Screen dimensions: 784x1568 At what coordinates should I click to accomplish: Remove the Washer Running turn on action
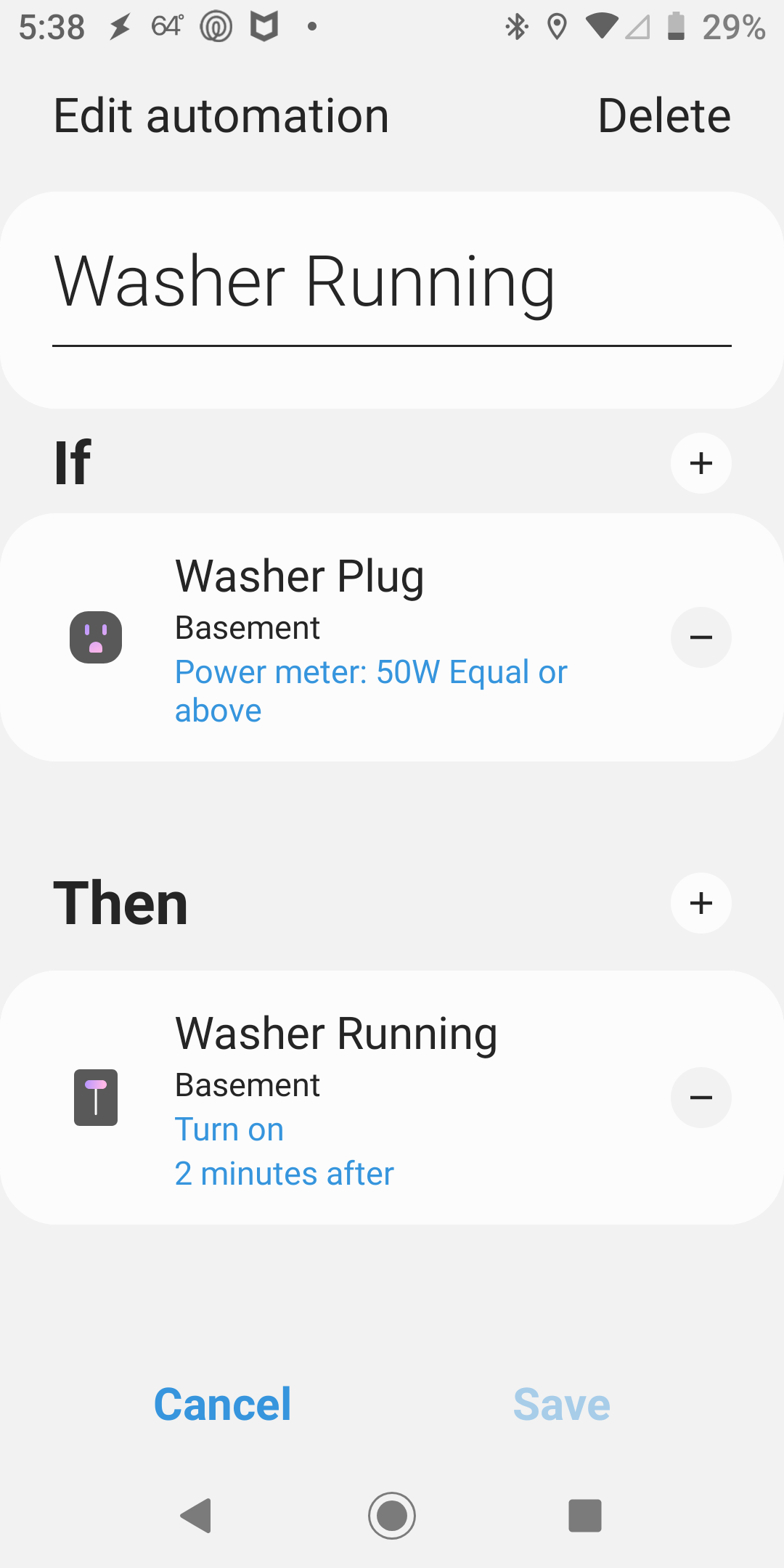(701, 1098)
